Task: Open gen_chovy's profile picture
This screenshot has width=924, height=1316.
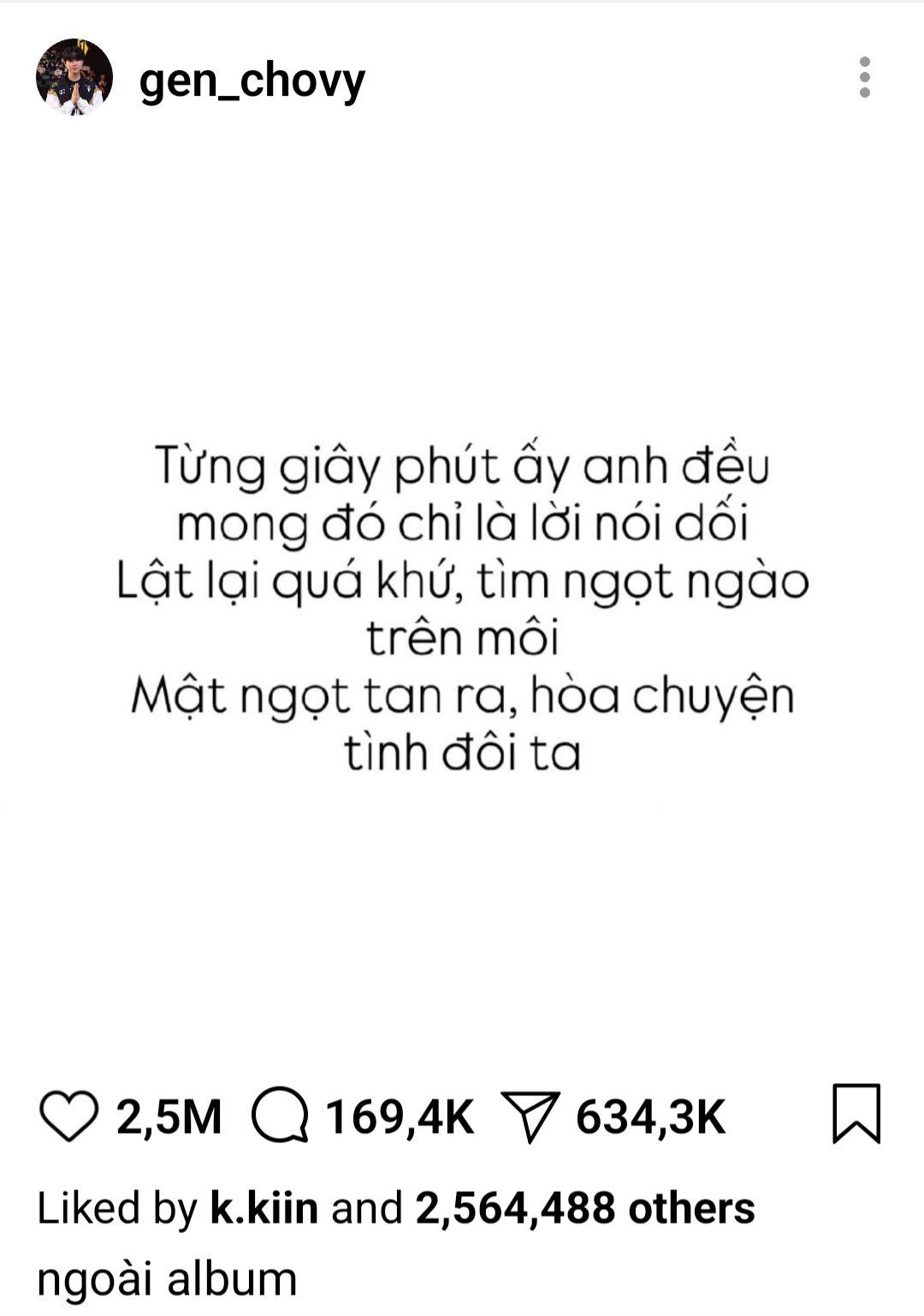Action: pos(74,77)
